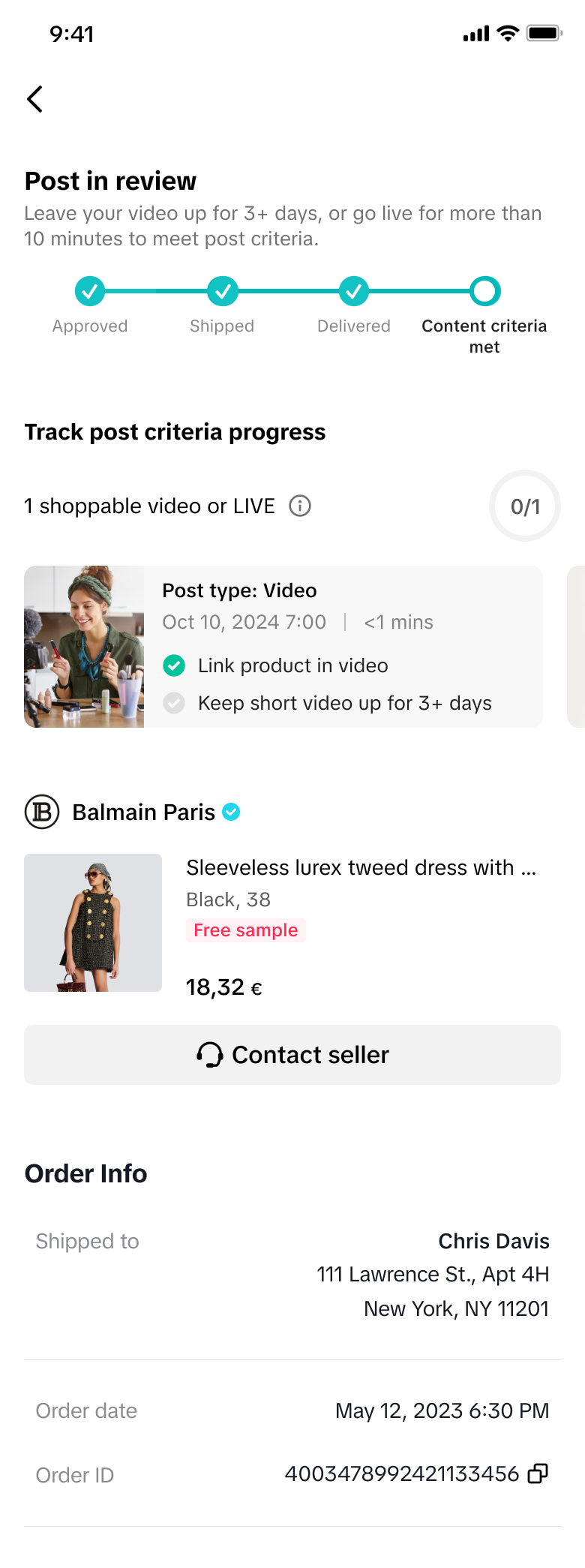Open the video post card thumbnail
The height and width of the screenshot is (1568, 585).
(x=84, y=647)
